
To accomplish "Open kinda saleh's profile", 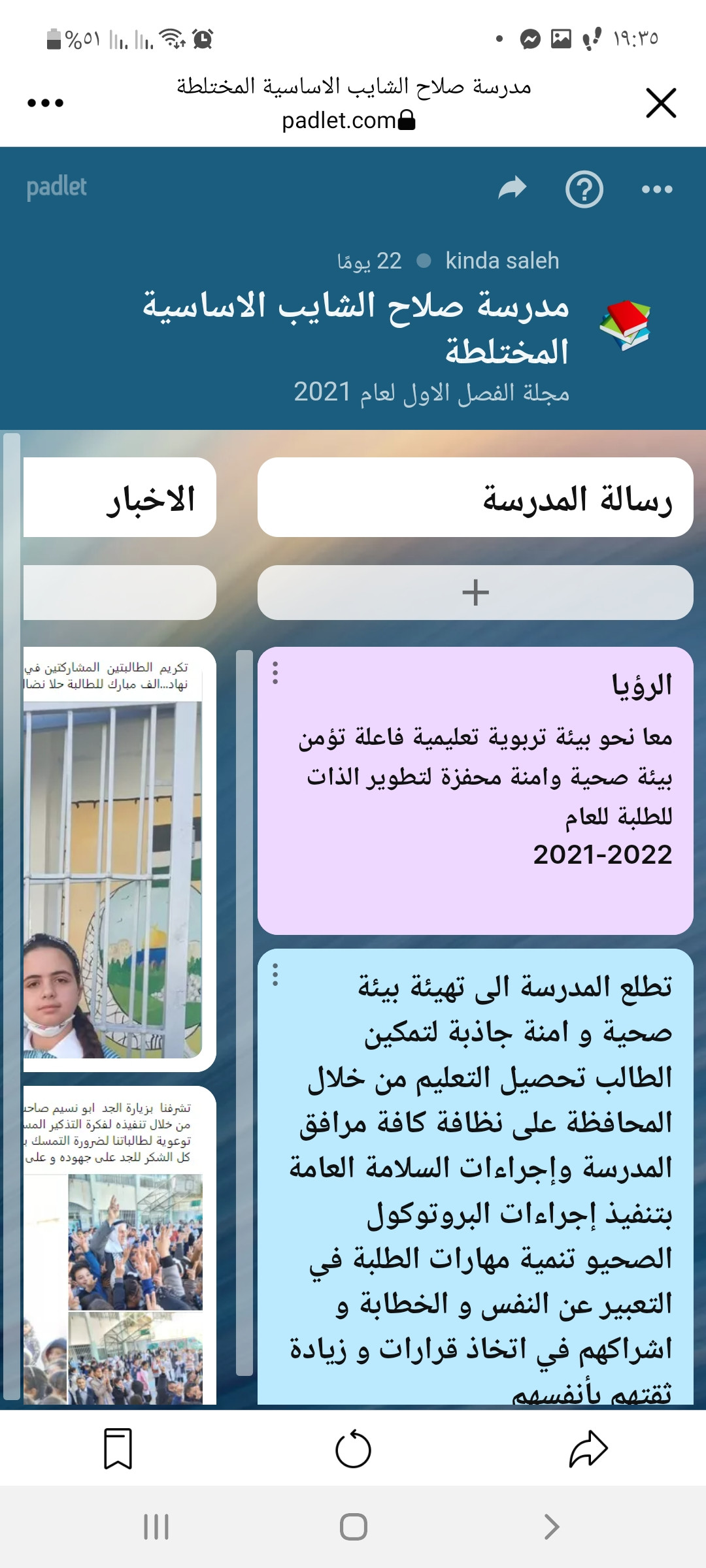I will pos(502,261).
